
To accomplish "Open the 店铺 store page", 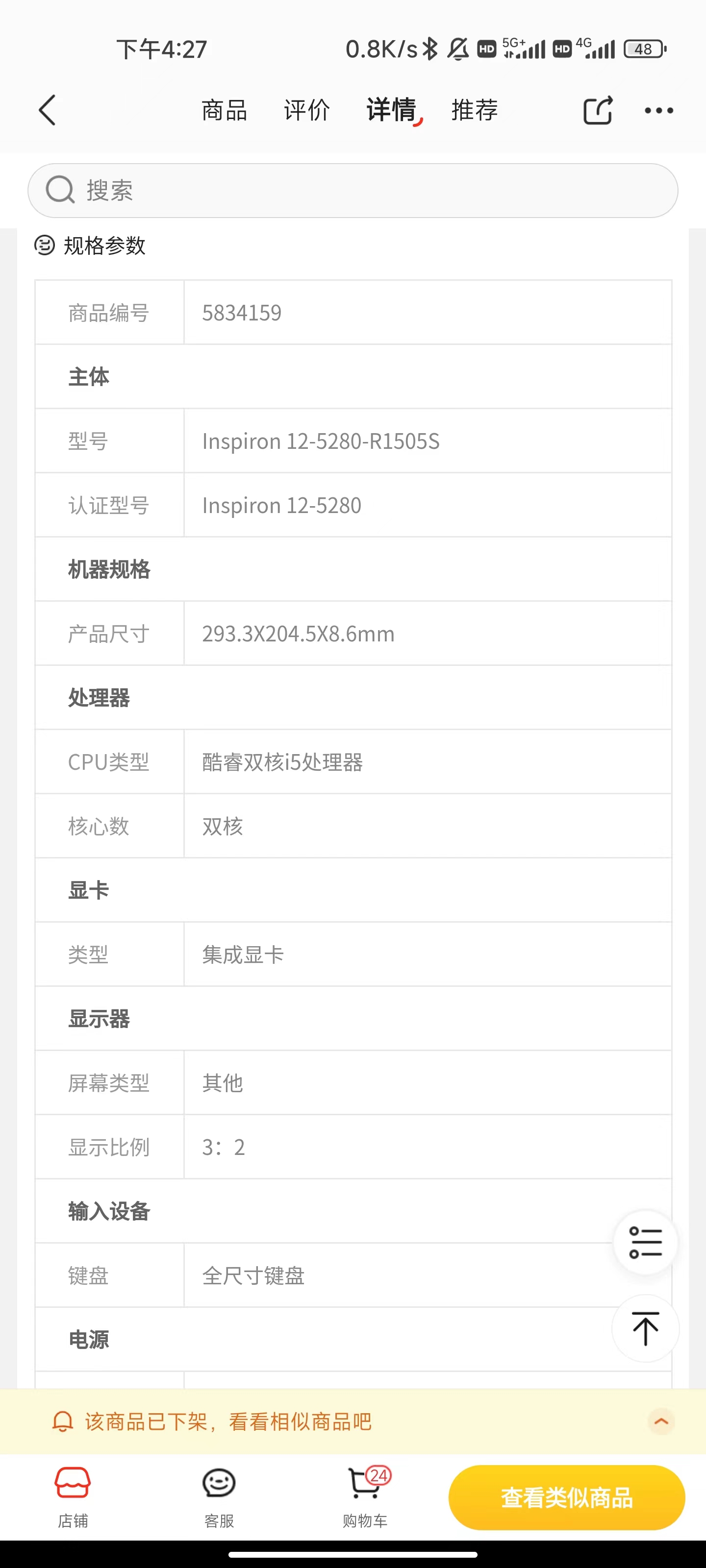I will coord(73,1496).
